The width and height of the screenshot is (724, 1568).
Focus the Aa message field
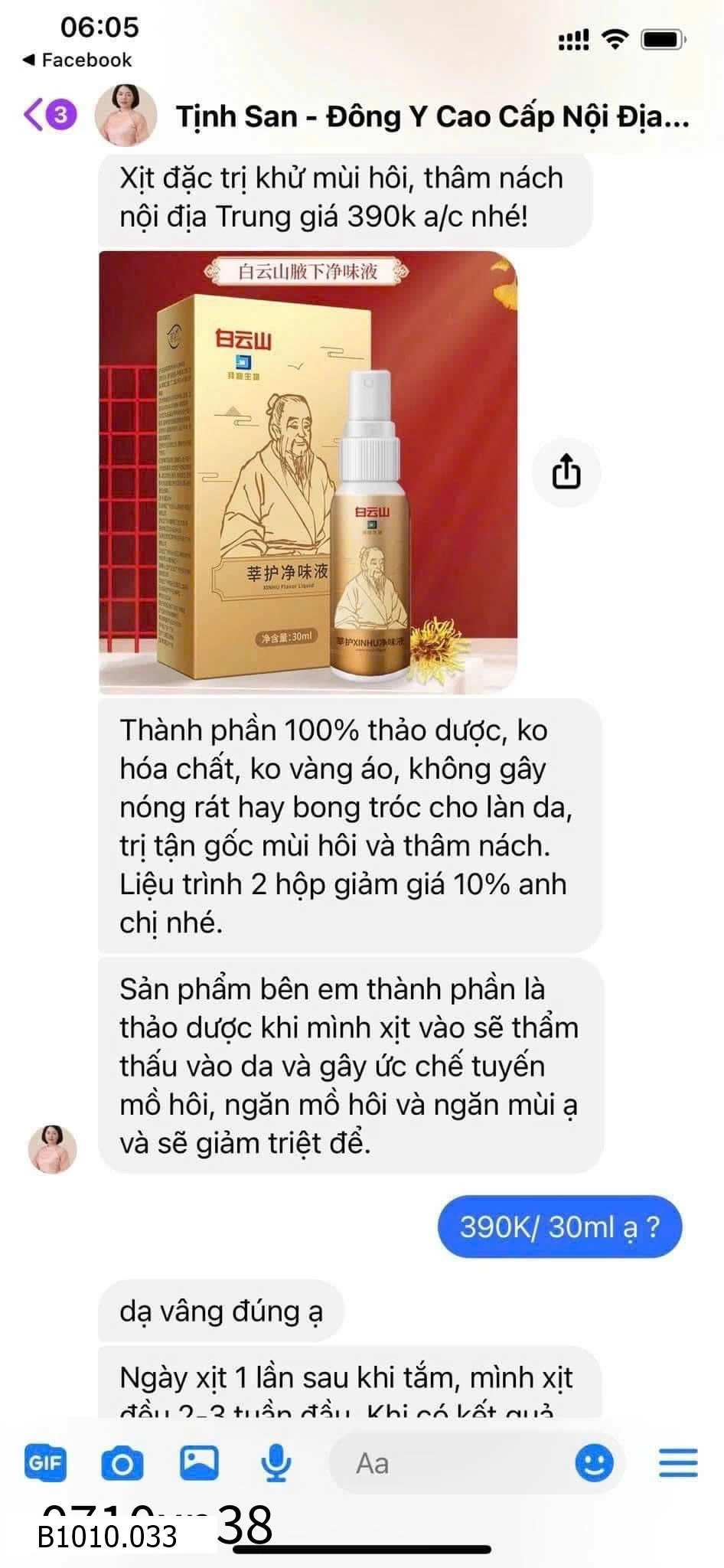(452, 1463)
